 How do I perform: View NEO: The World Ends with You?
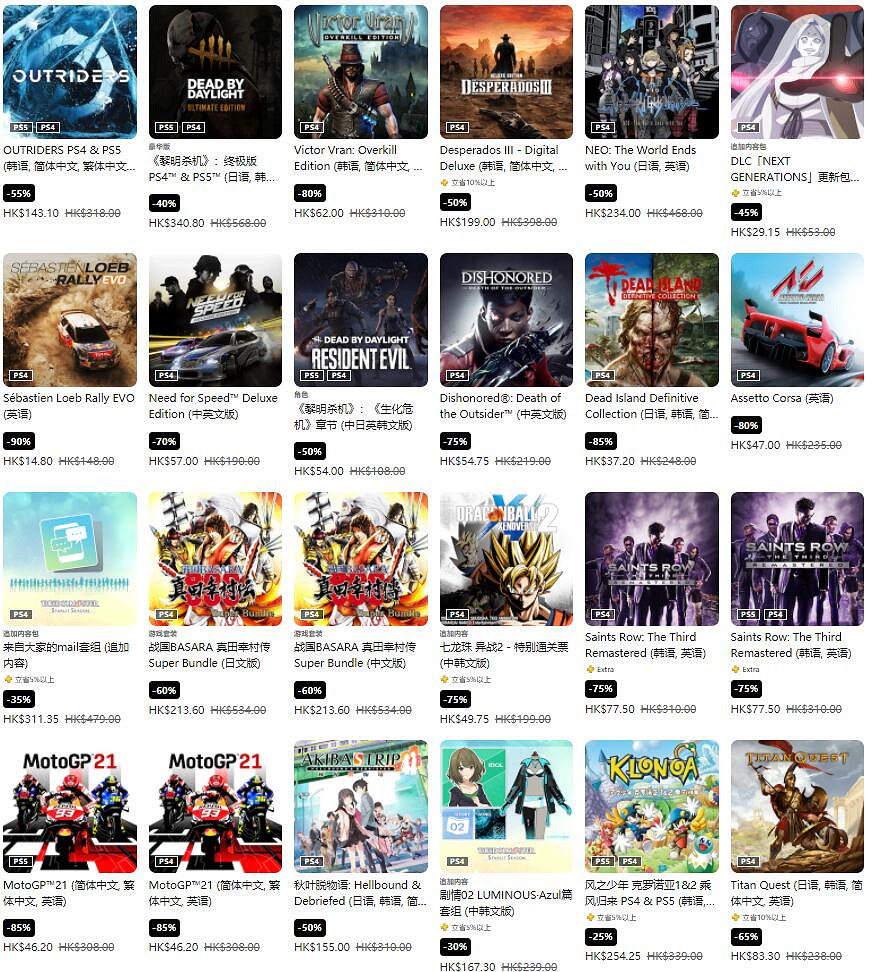tap(652, 71)
